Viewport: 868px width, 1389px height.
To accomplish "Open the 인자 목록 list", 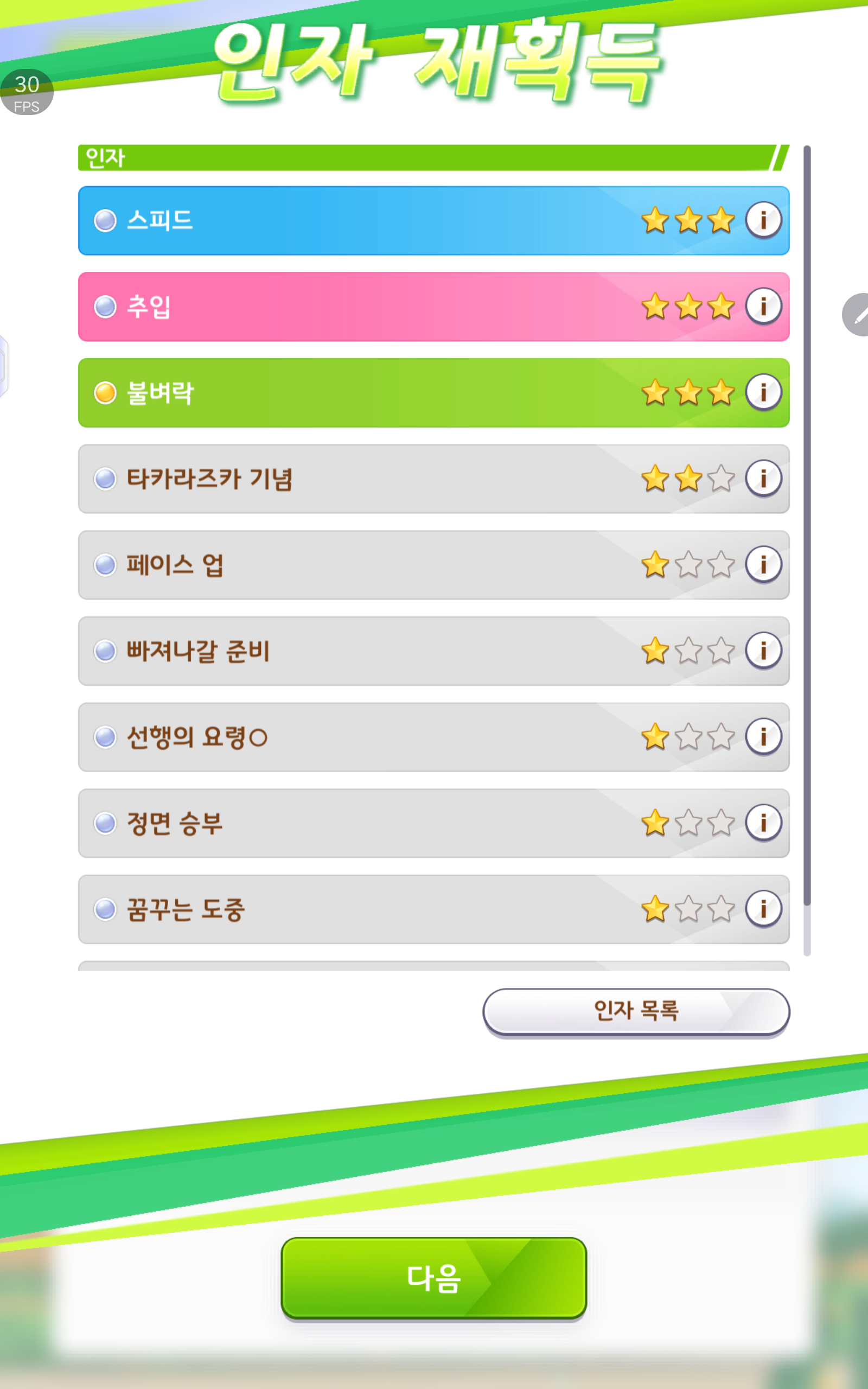I will (635, 1011).
